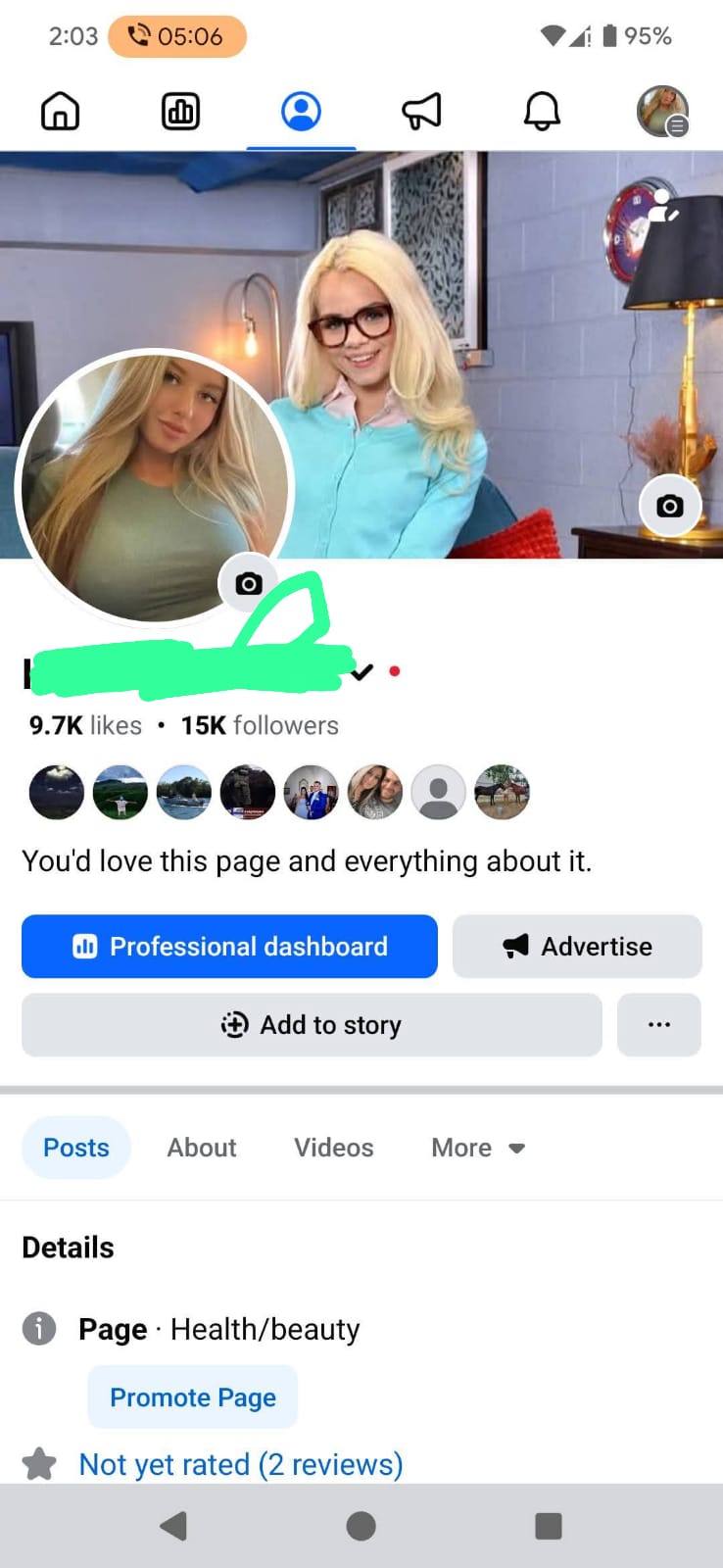Tap the edit avatar icon on cover
Viewport: 723px width, 1568px height.
[x=665, y=207]
